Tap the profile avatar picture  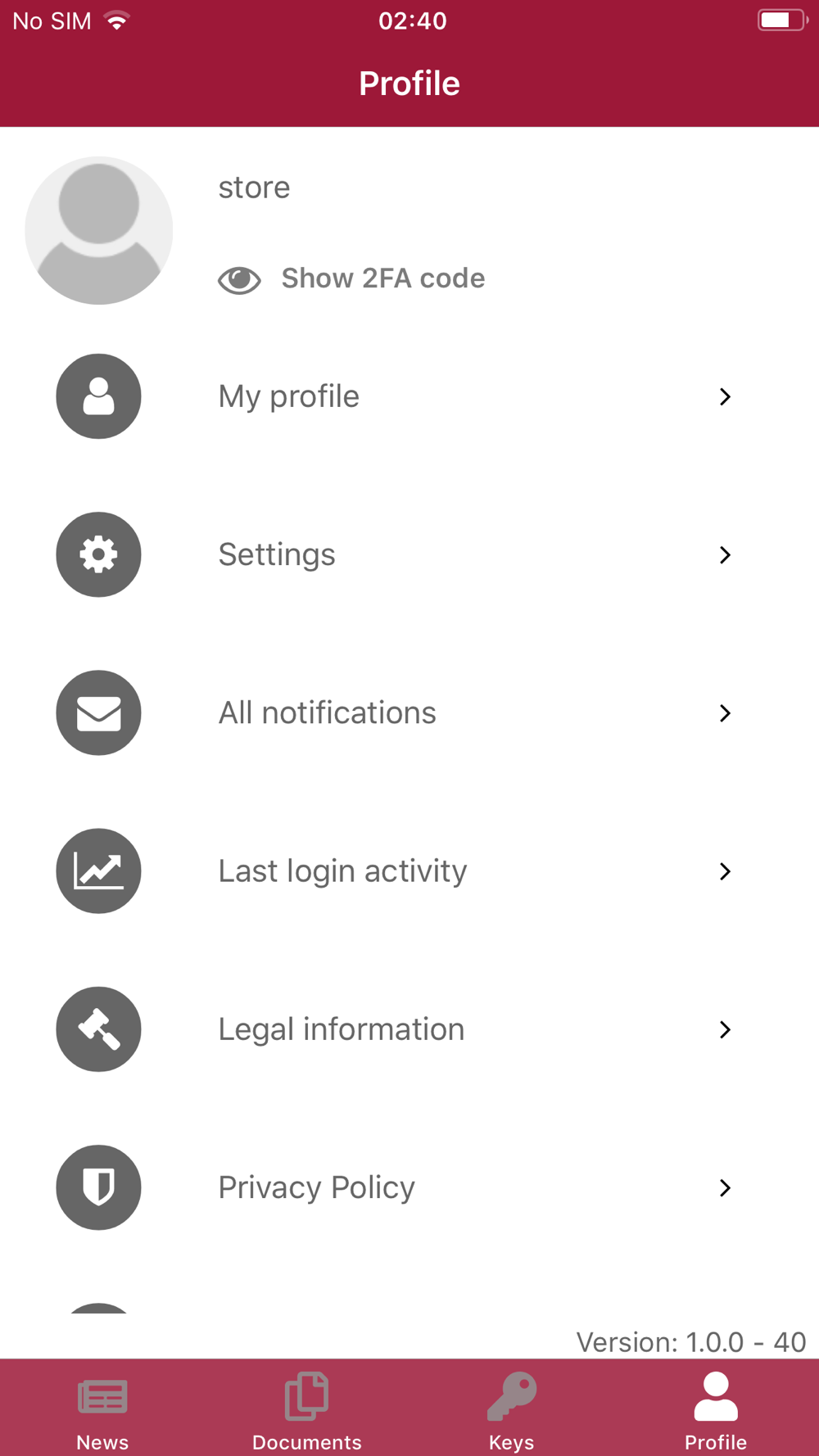coord(99,230)
